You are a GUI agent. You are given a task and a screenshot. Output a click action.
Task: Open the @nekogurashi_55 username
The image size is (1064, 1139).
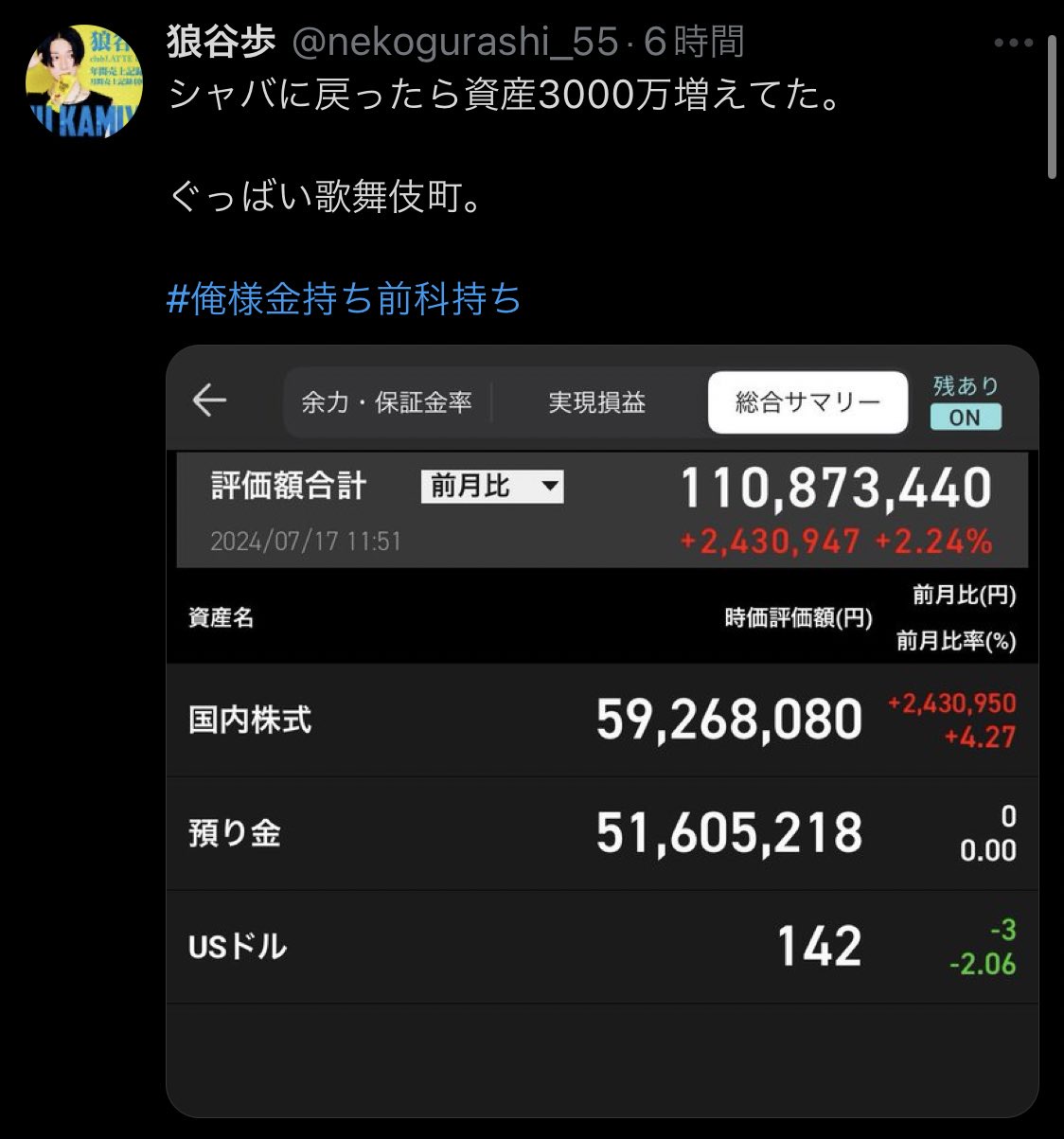[454, 42]
